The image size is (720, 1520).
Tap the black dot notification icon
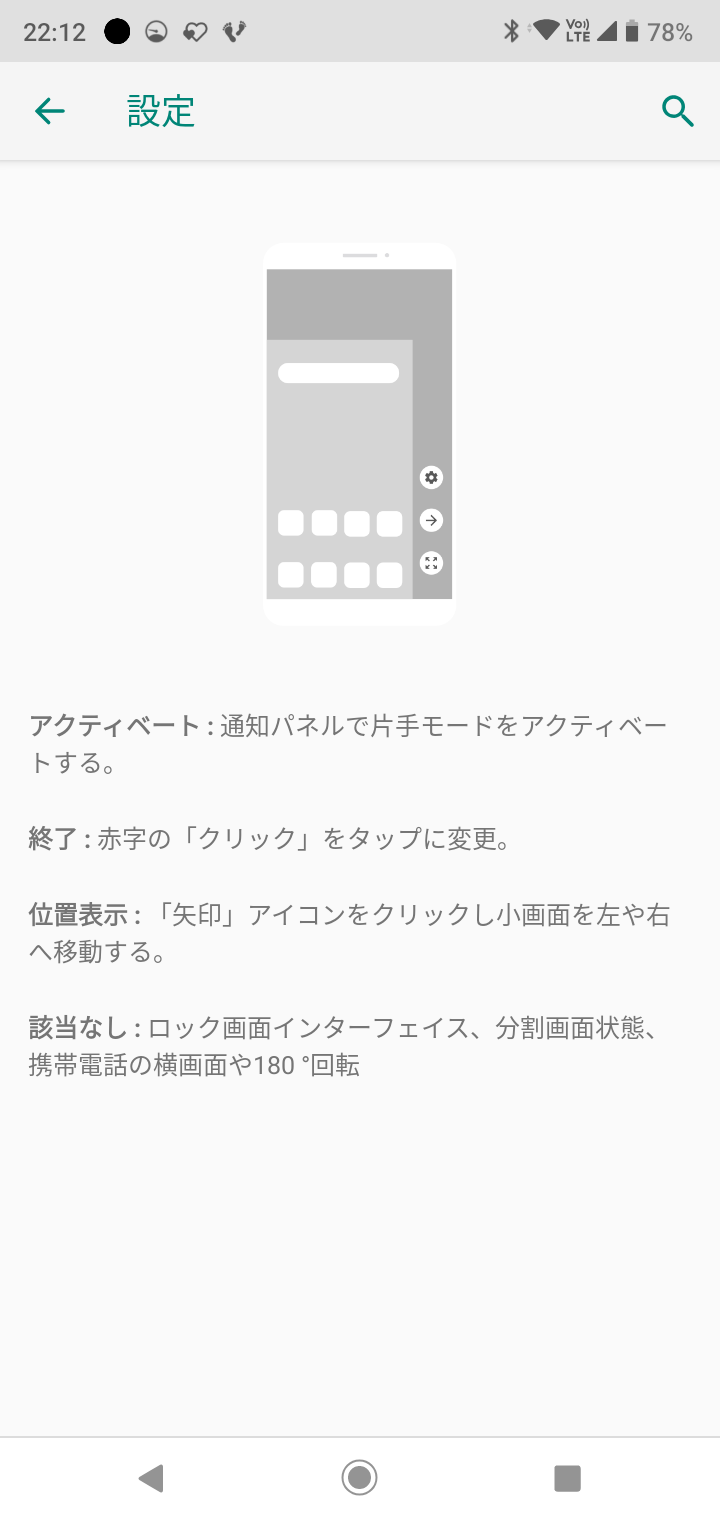coord(117,31)
